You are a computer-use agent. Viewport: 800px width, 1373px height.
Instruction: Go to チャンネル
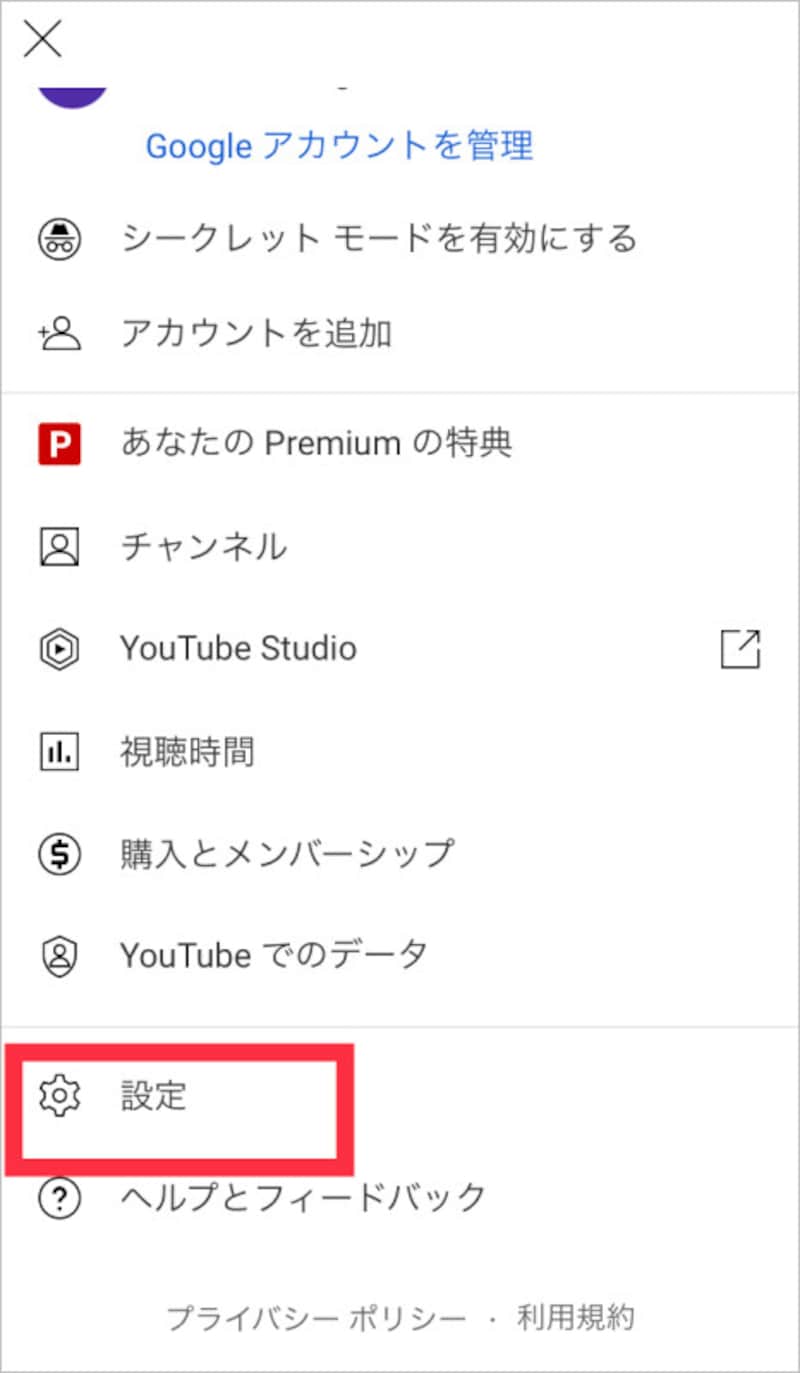203,546
